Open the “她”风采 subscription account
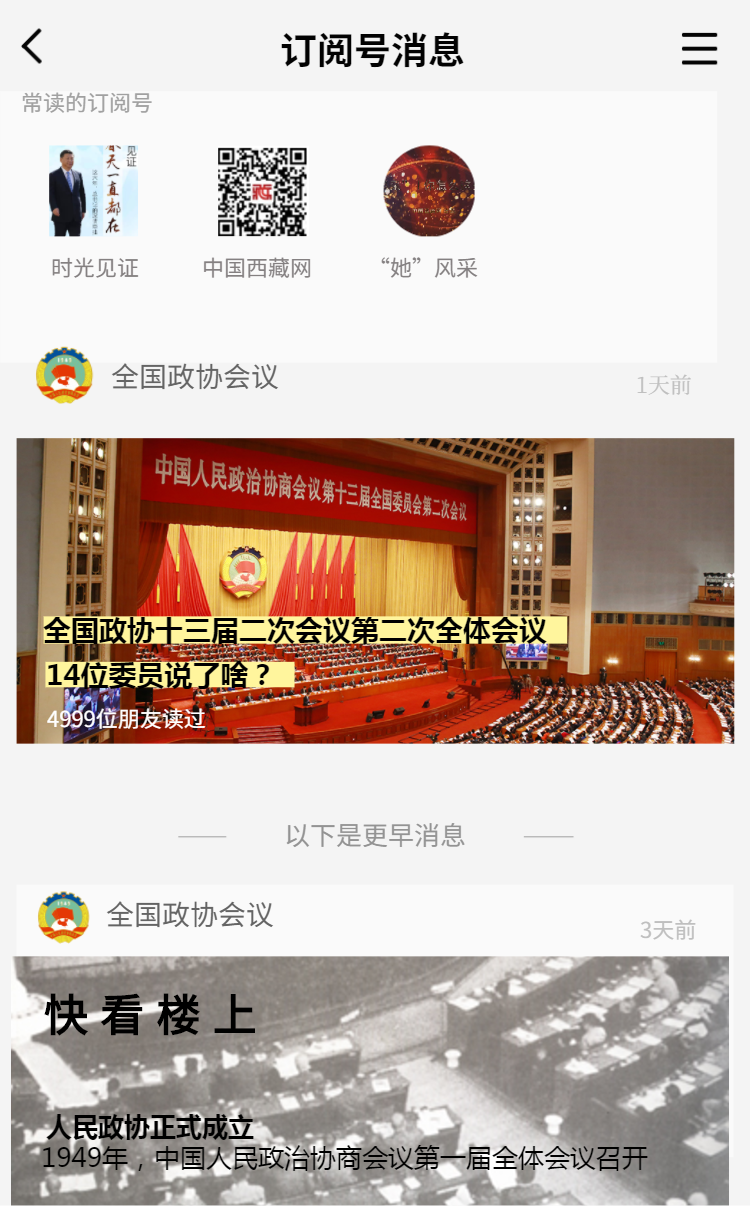The width and height of the screenshot is (750, 1206). coord(429,210)
